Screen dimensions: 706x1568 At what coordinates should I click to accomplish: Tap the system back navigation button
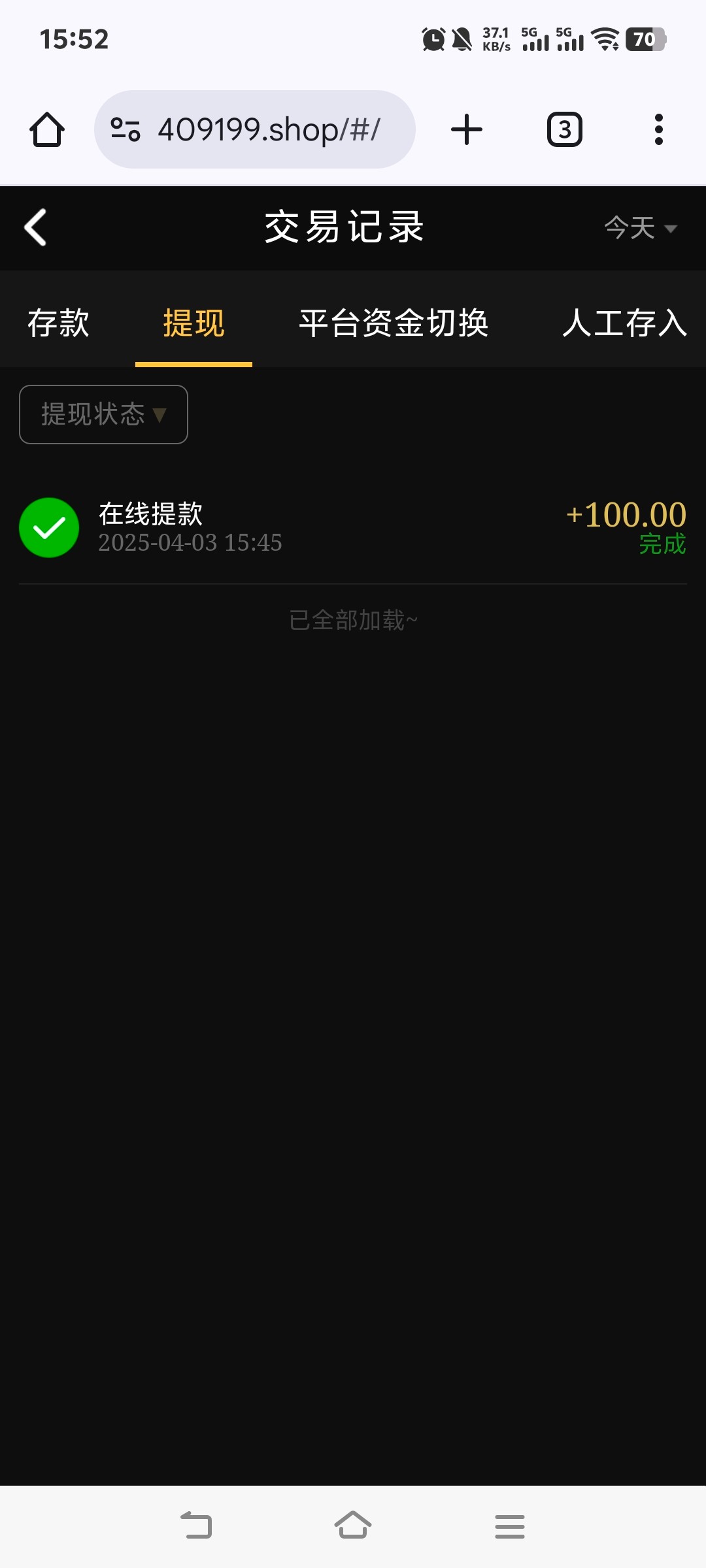pyautogui.click(x=196, y=1526)
